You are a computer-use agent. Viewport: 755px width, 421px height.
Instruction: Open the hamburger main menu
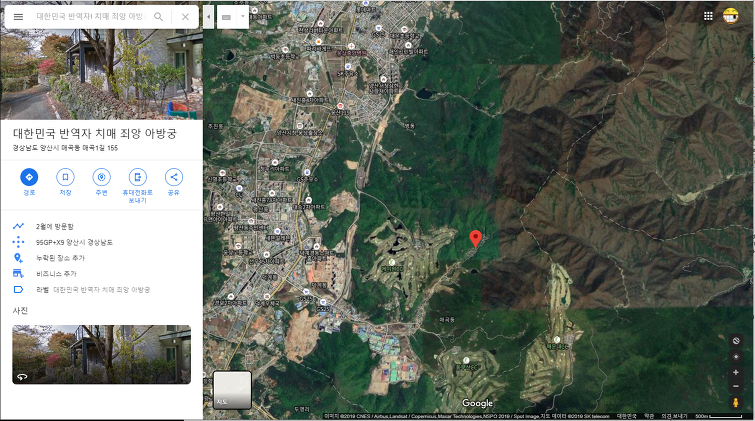pos(18,17)
